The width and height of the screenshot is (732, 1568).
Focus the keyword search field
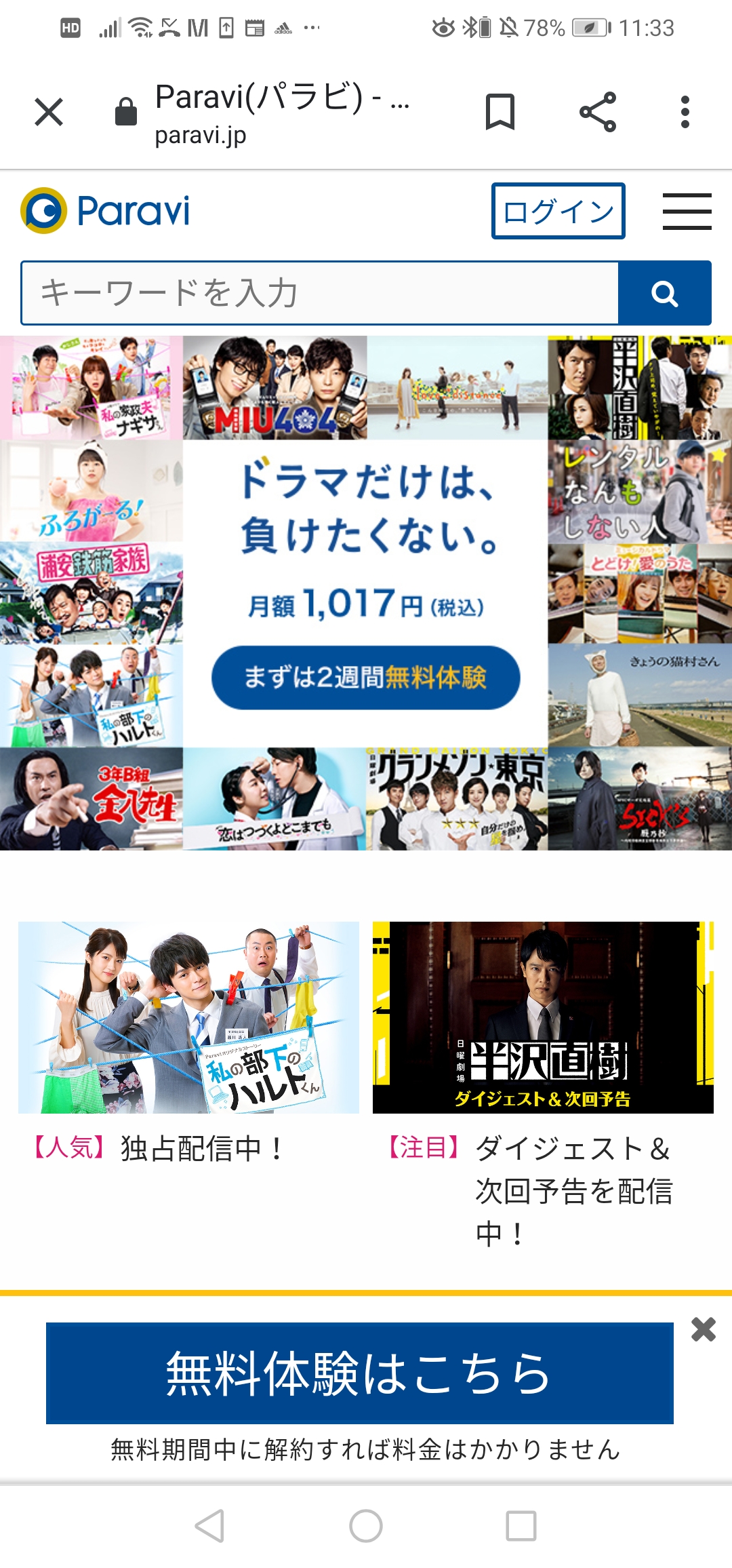[x=320, y=293]
